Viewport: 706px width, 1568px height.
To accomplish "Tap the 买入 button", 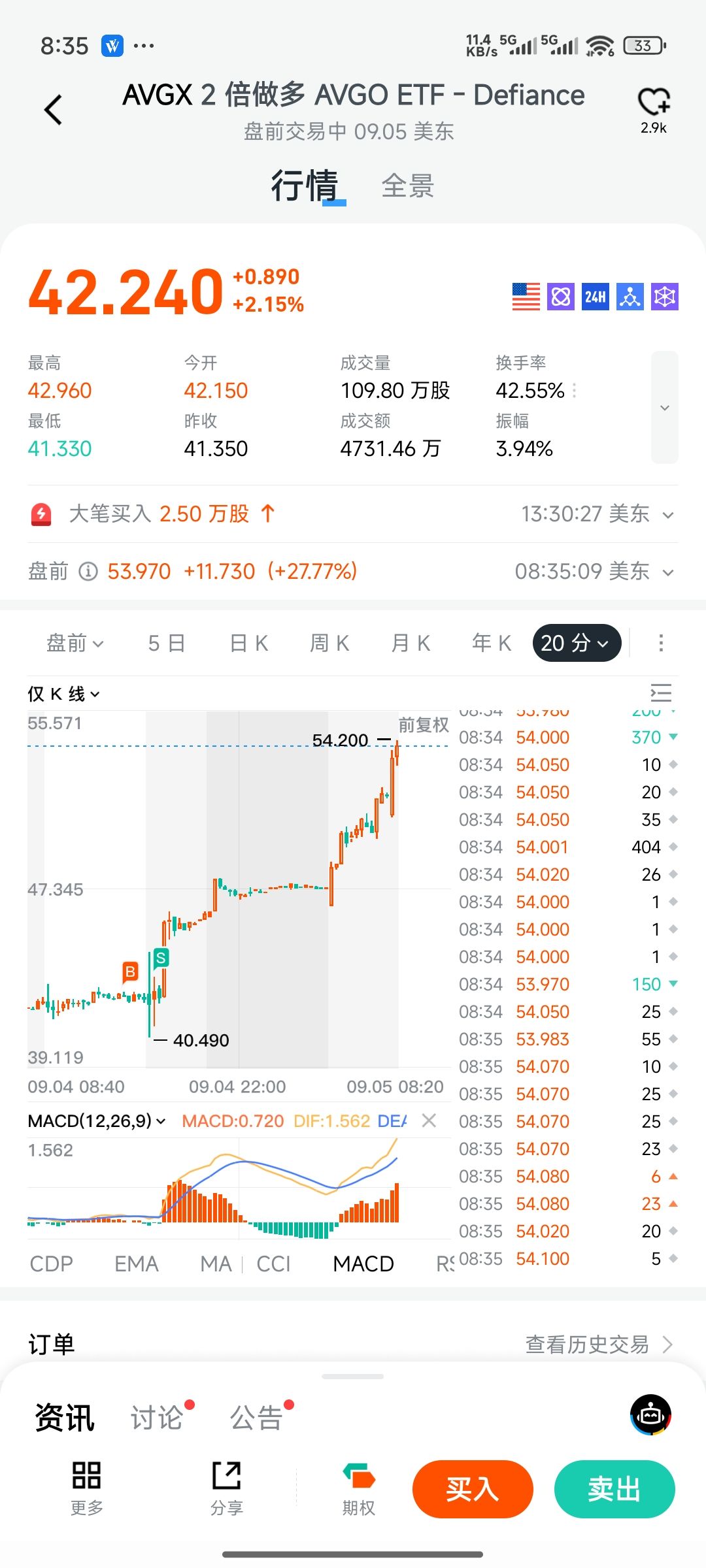I will pyautogui.click(x=473, y=1489).
